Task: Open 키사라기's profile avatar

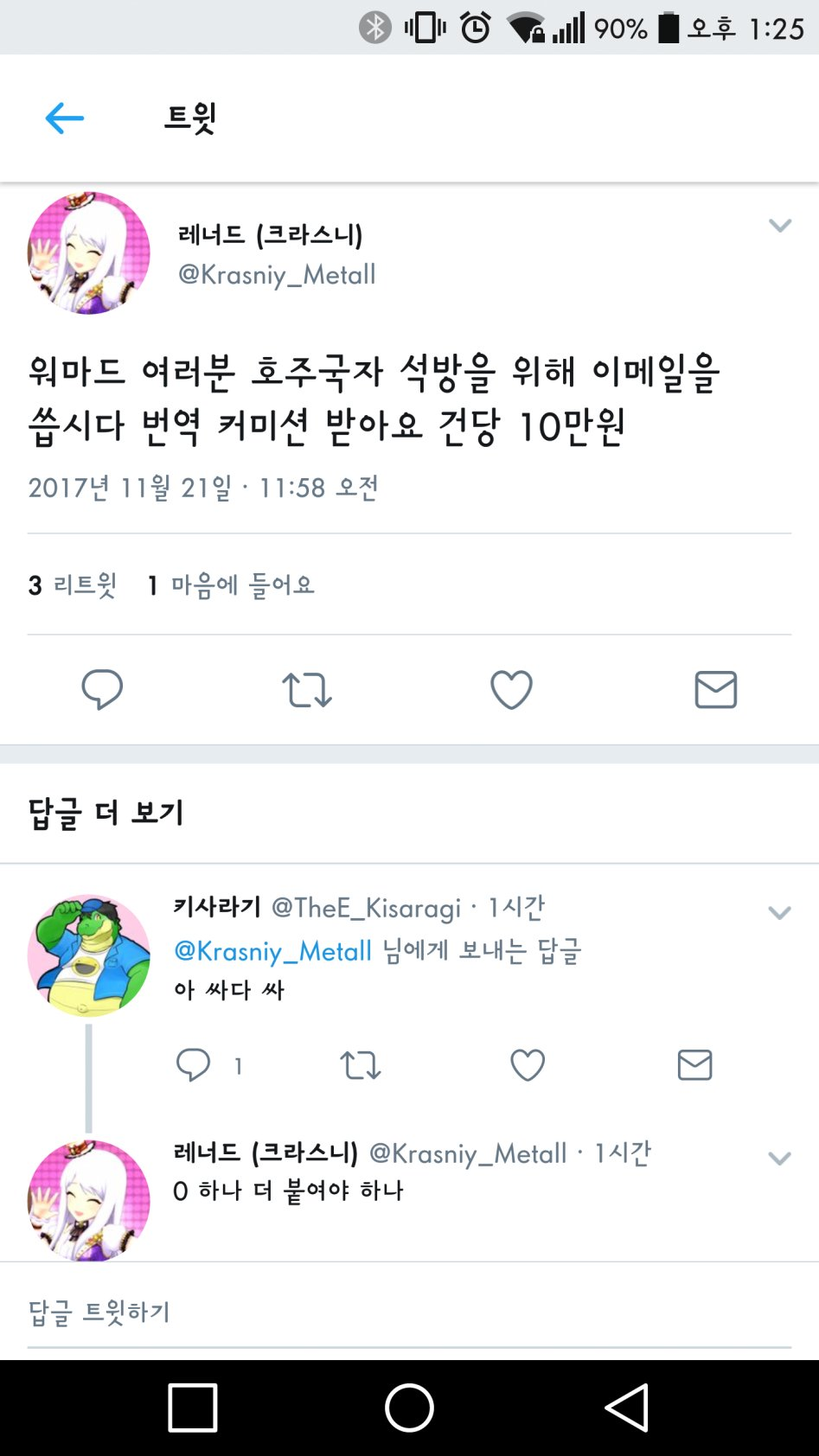Action: tap(88, 955)
